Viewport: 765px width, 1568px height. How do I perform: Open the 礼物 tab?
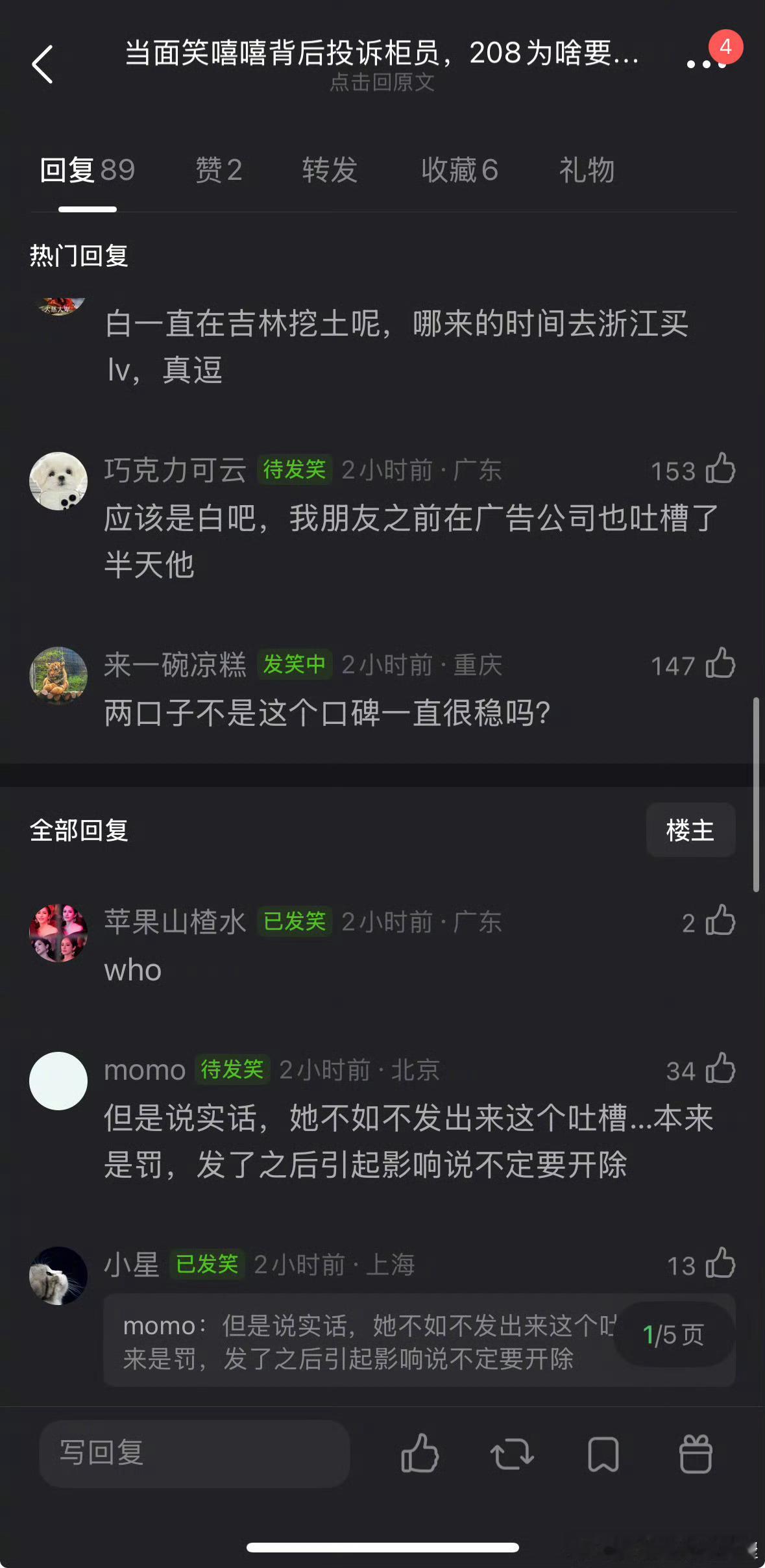(x=585, y=170)
